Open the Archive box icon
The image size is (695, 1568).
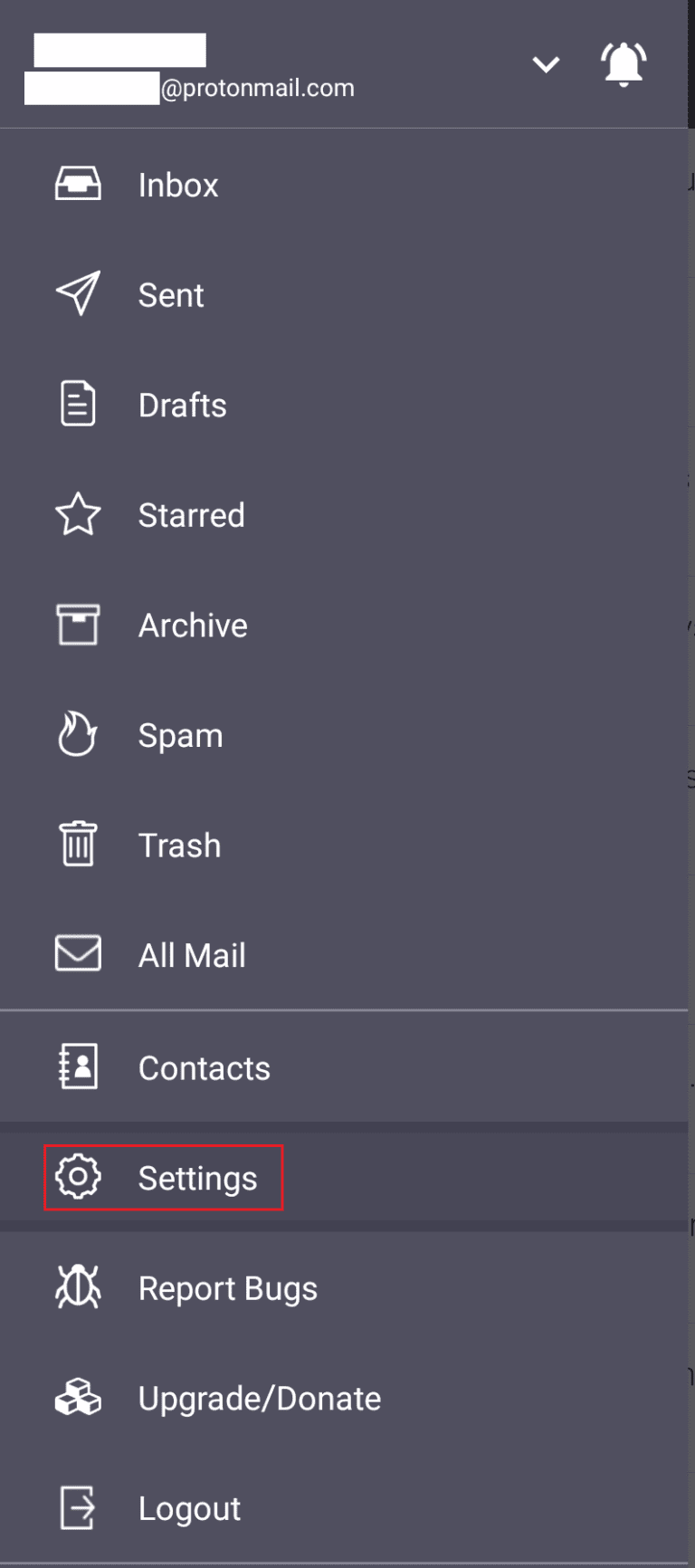[x=78, y=624]
